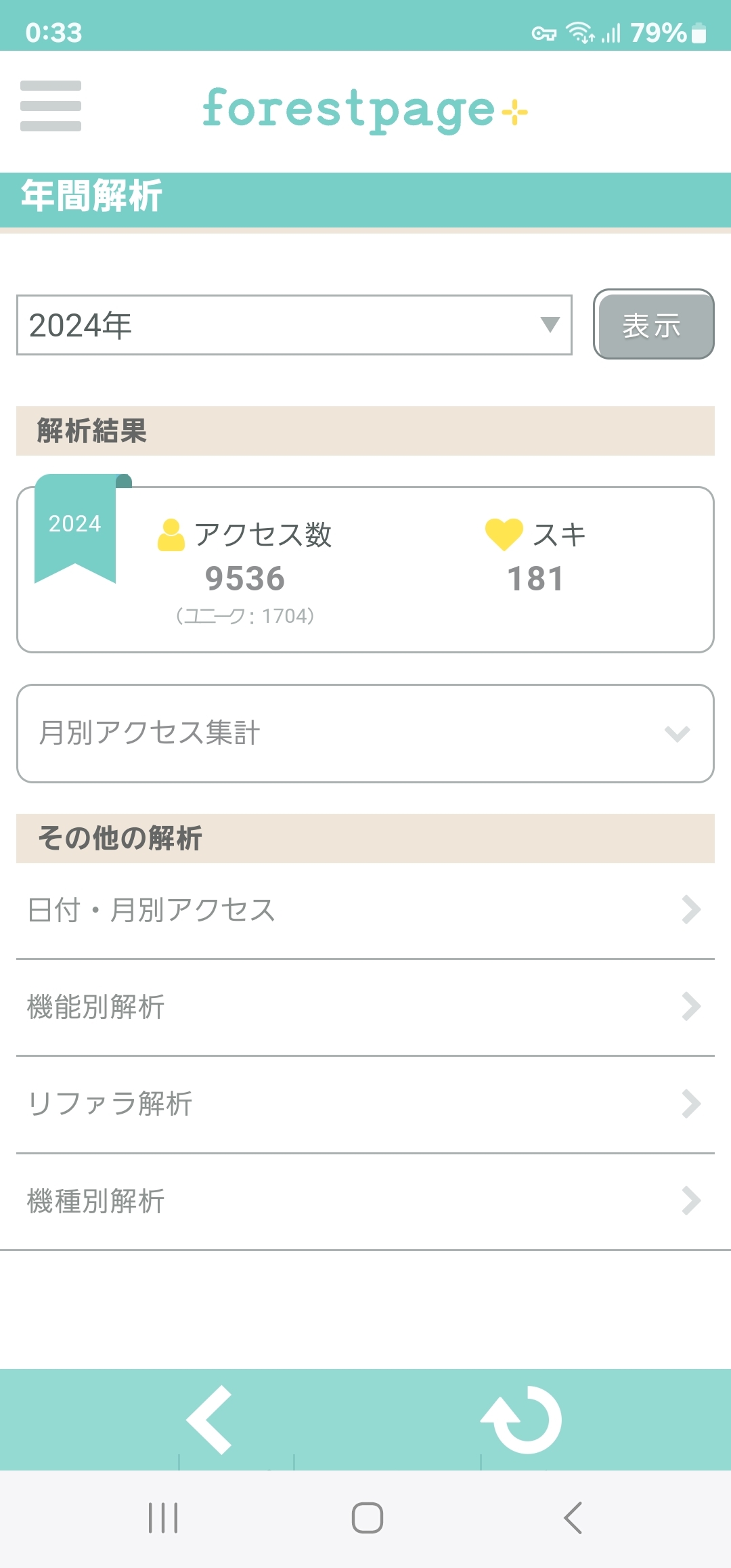Go to リファラ解析
Screen dimensions: 731x1568
click(x=365, y=1104)
